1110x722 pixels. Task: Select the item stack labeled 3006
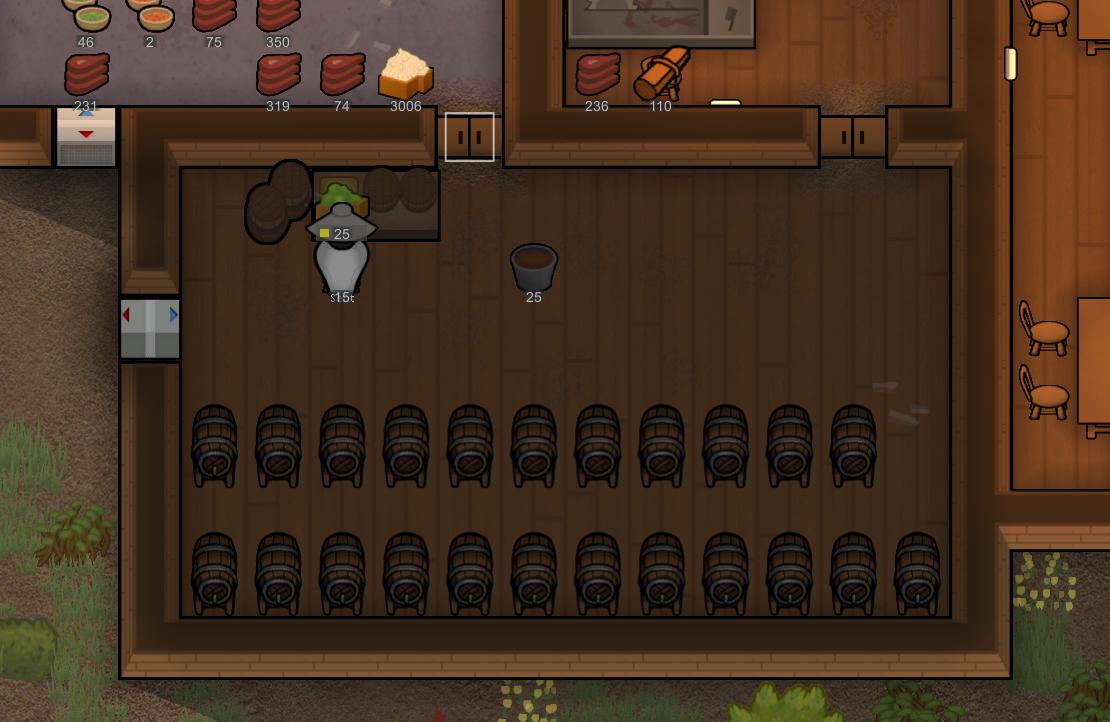coord(405,74)
